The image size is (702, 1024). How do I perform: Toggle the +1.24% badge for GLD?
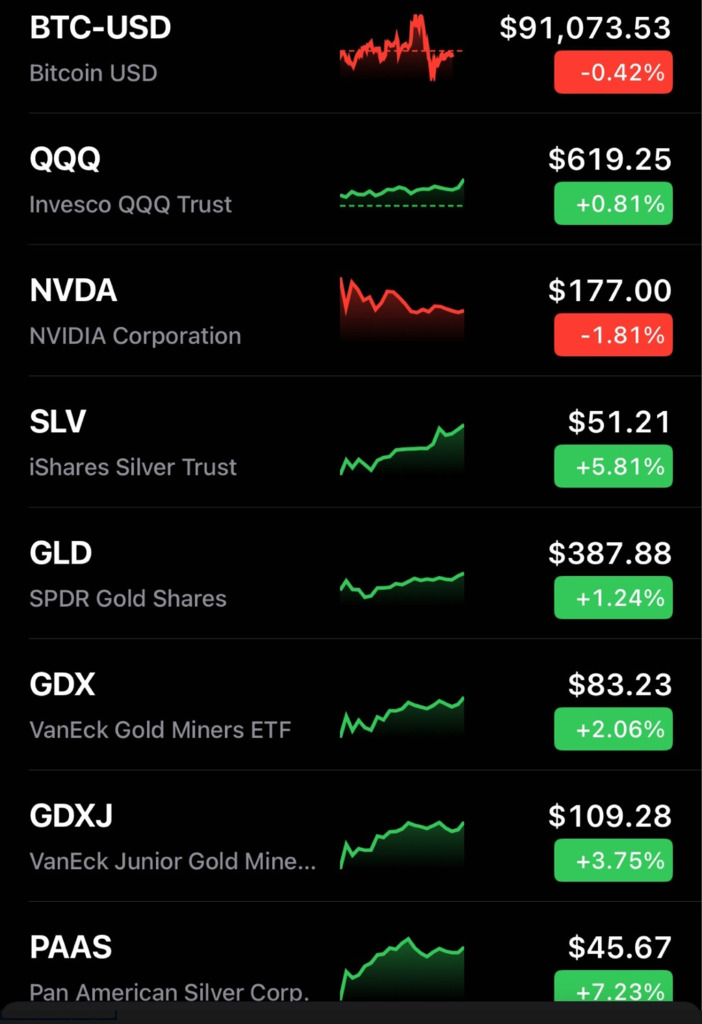pyautogui.click(x=613, y=598)
